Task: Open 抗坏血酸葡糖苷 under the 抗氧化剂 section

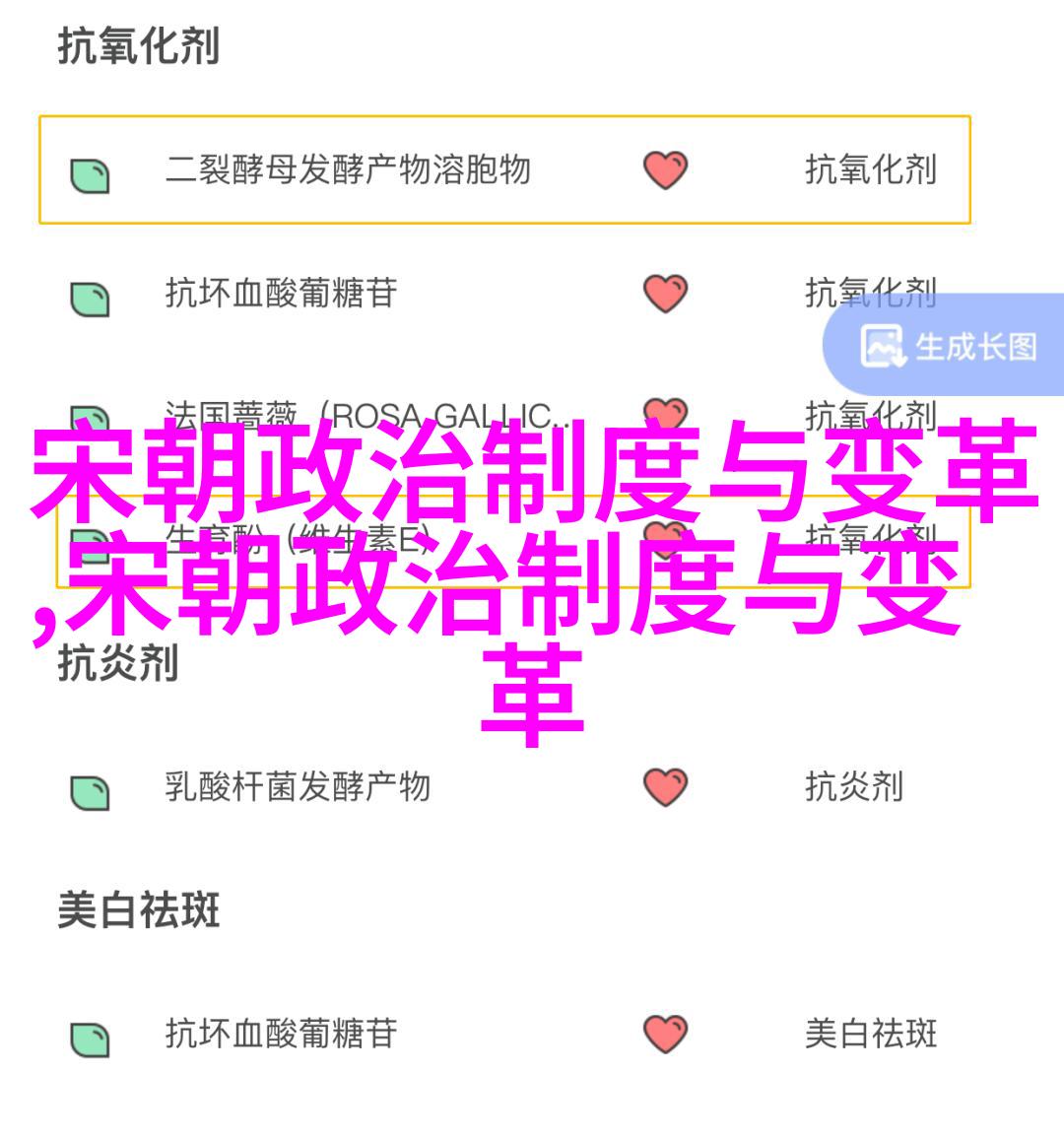Action: [x=281, y=294]
